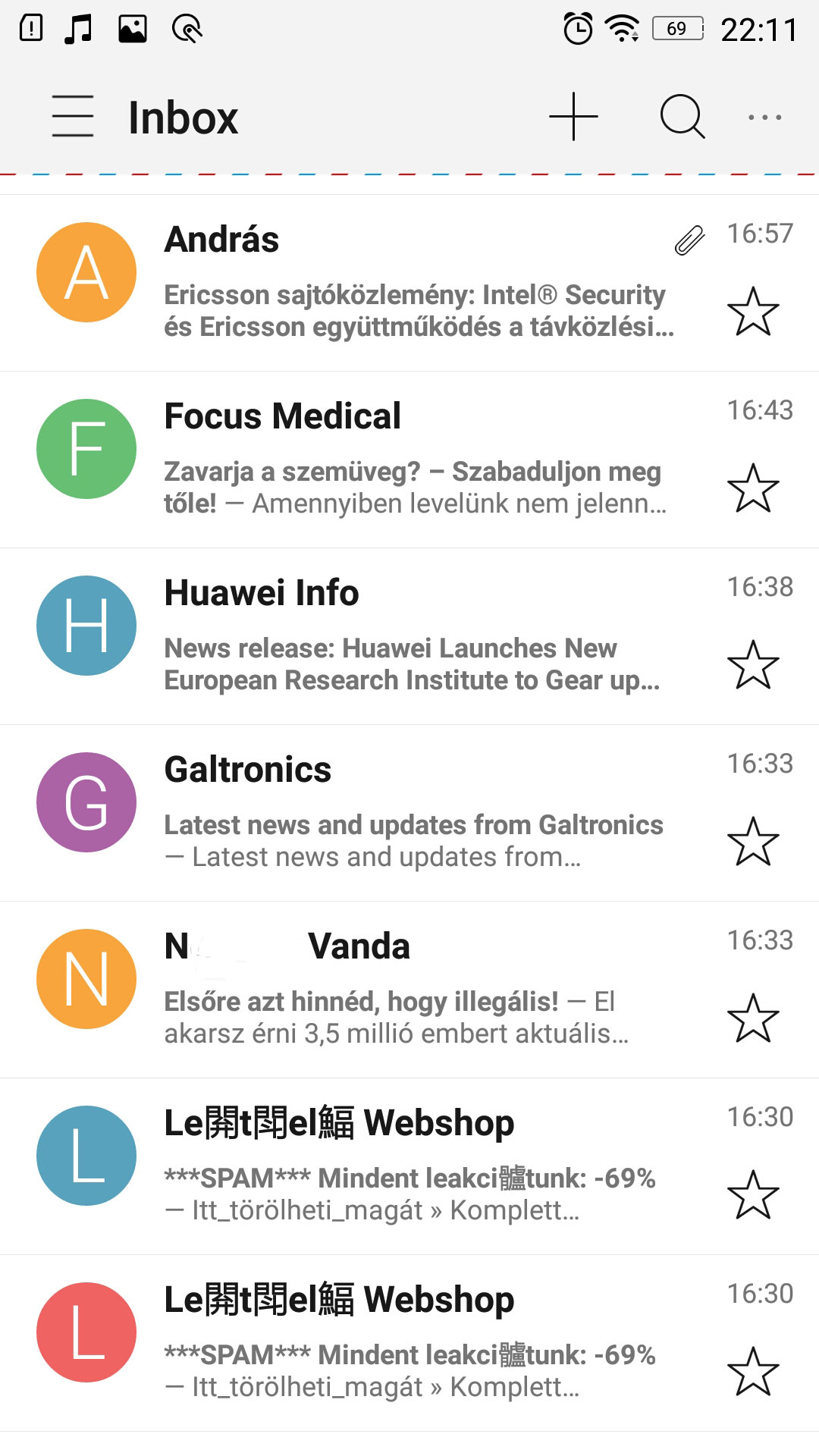Star the email from Vanda
Viewport: 819px width, 1456px height.
(753, 1018)
